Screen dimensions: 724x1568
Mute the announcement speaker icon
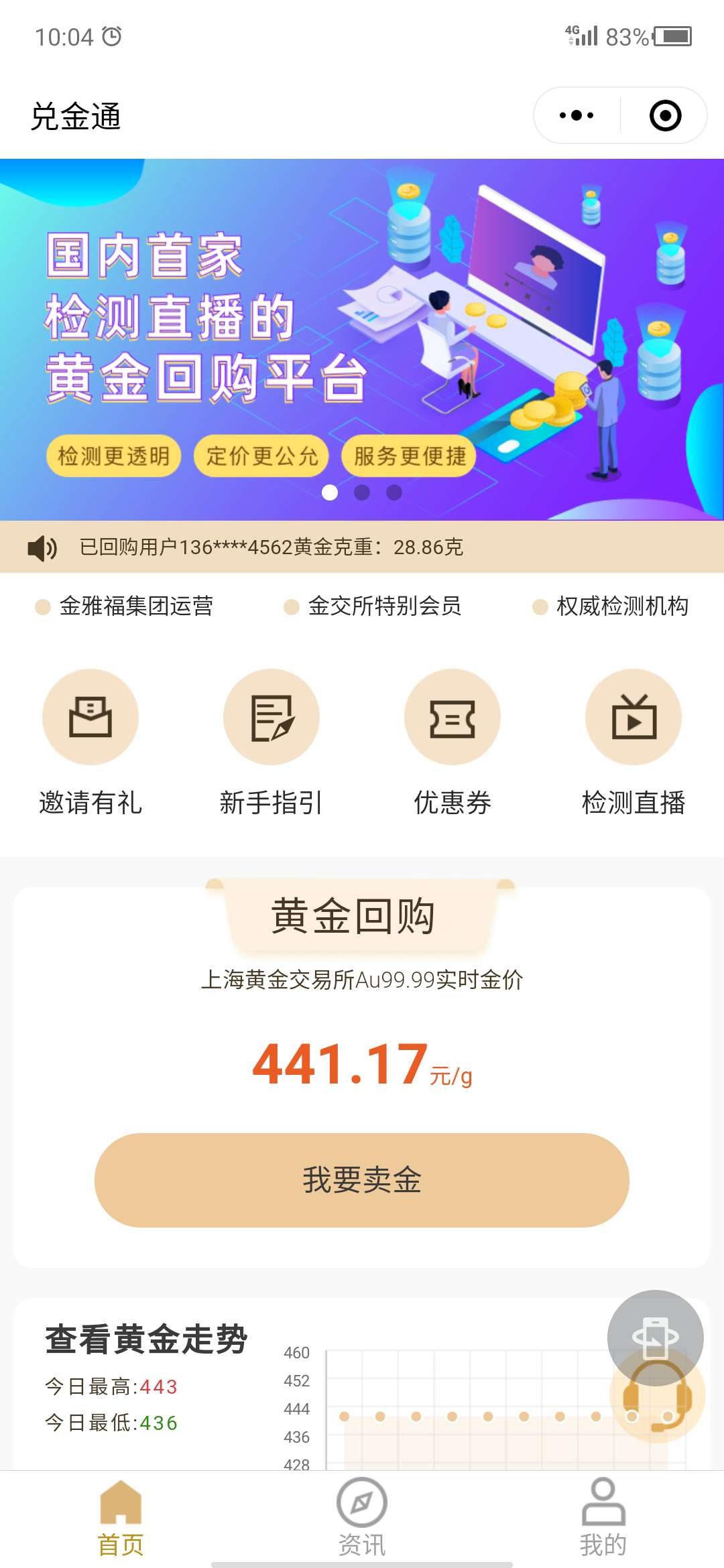click(42, 548)
